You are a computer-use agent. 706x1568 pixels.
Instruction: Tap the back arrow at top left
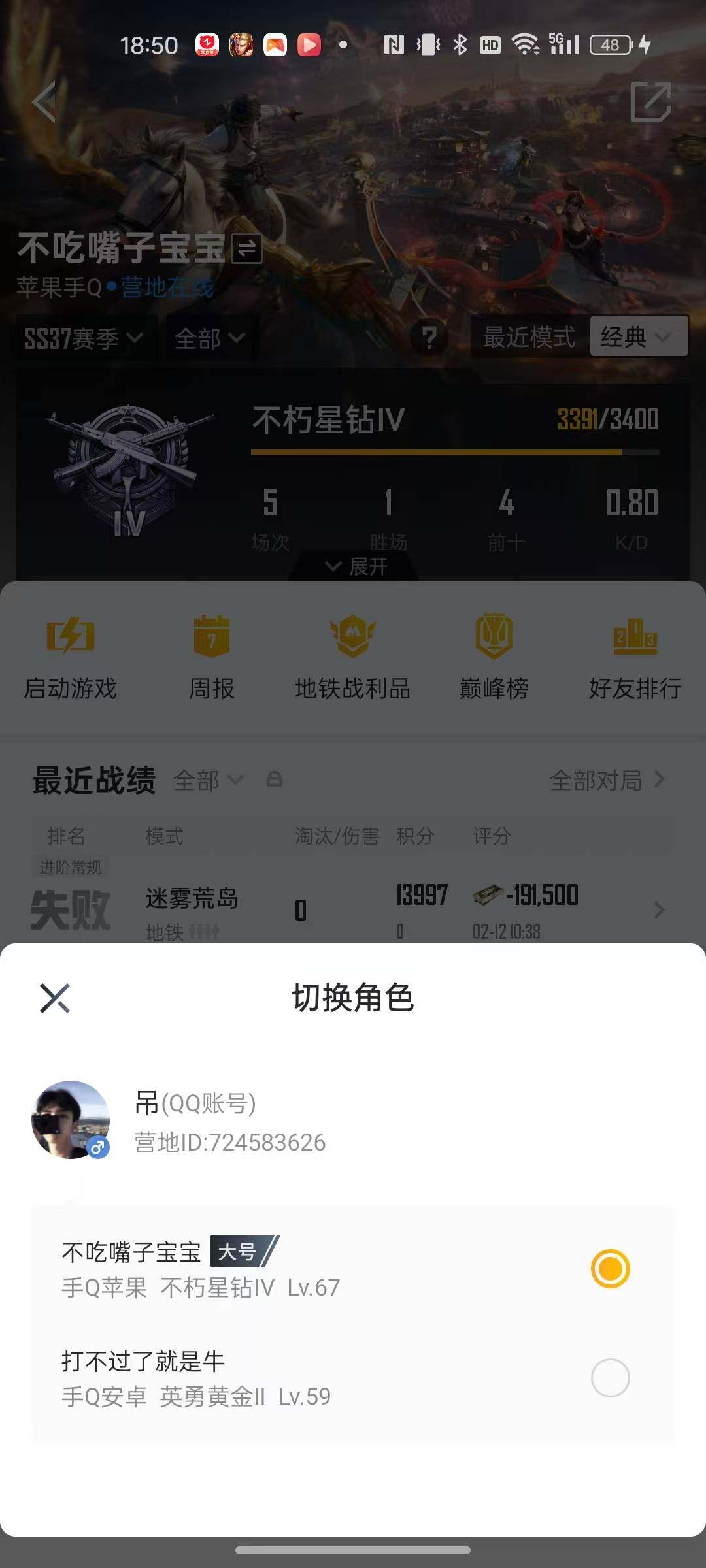pyautogui.click(x=43, y=103)
